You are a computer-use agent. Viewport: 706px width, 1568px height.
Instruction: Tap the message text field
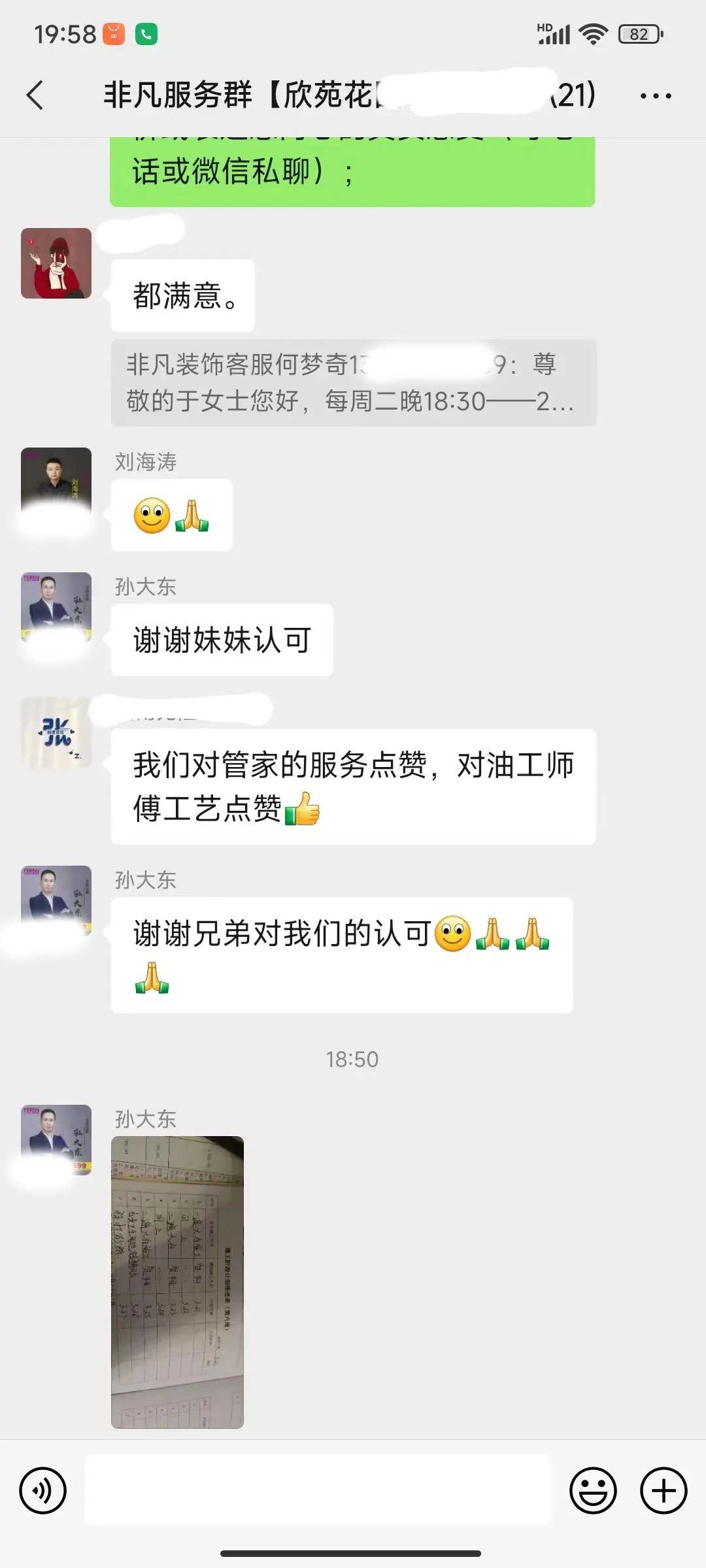click(318, 1490)
